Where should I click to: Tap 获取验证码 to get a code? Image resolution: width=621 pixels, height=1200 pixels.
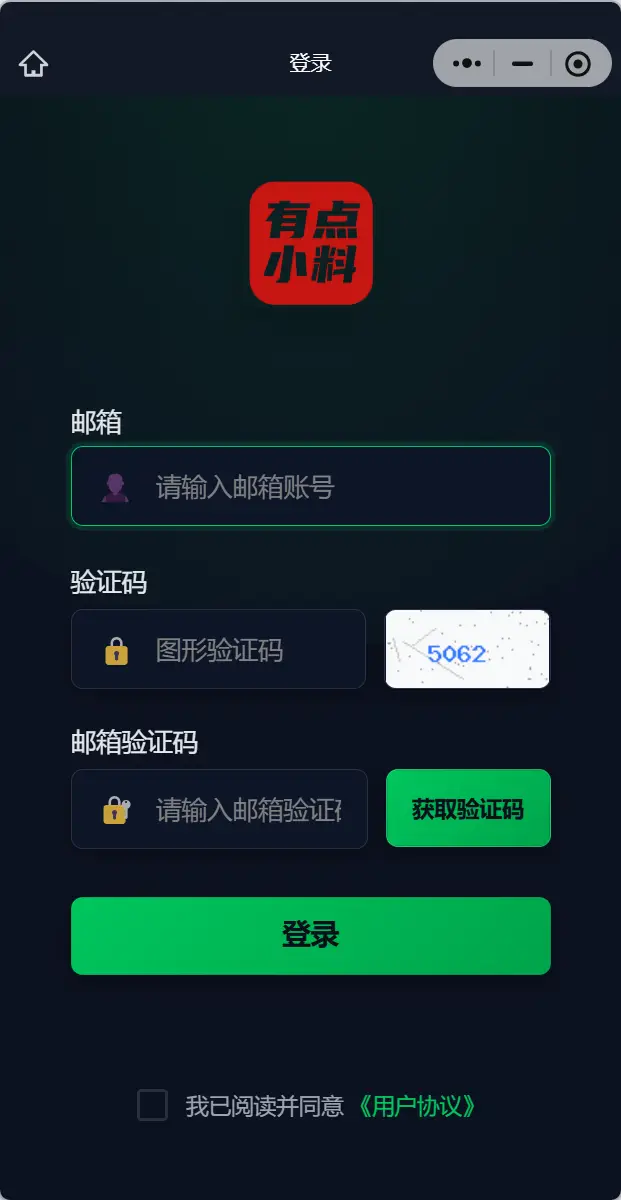point(468,808)
